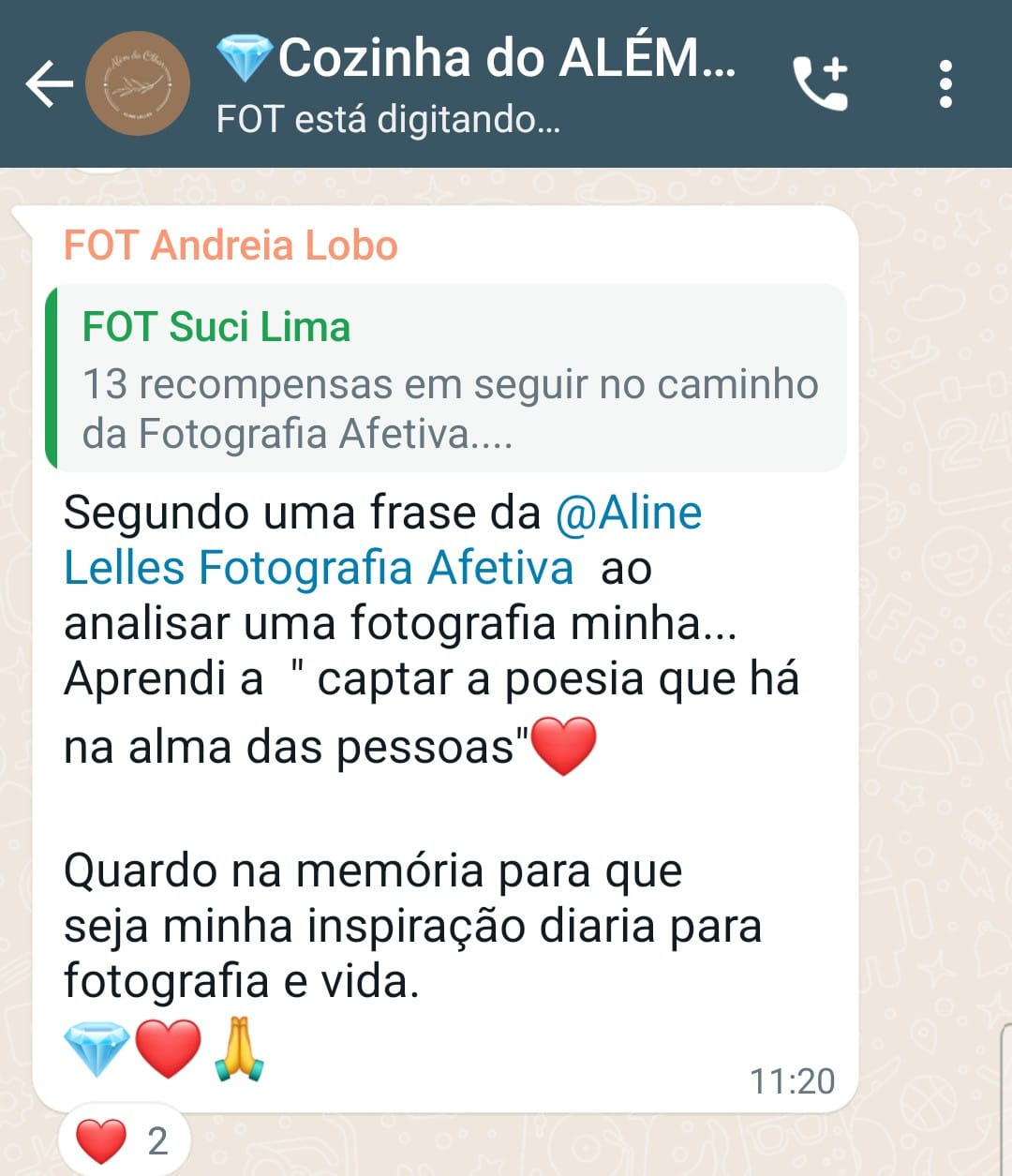Viewport: 1012px width, 1176px height.
Task: View the heart reactions on the message
Action: click(x=124, y=1140)
